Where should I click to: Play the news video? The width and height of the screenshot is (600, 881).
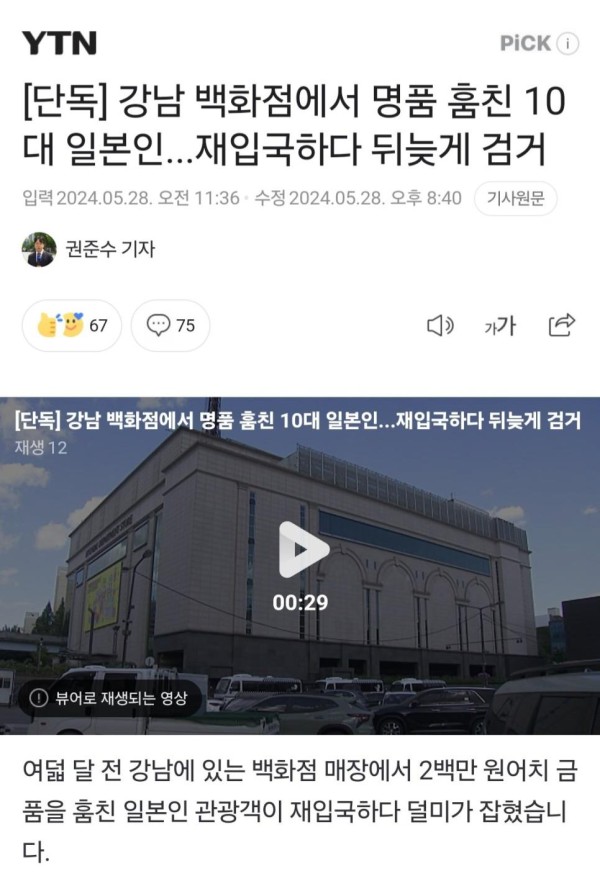pyautogui.click(x=303, y=549)
